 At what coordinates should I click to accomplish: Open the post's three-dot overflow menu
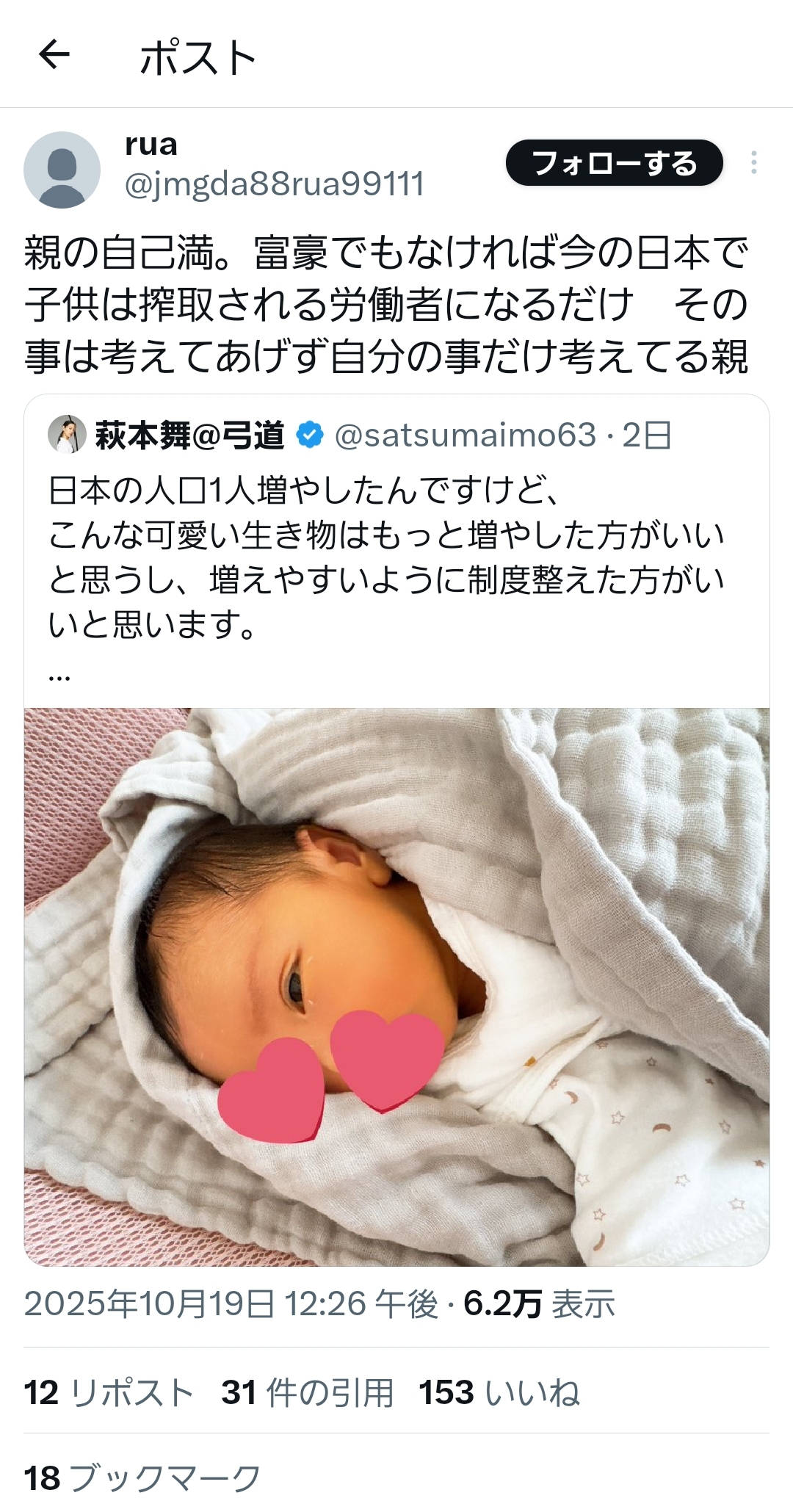click(753, 163)
